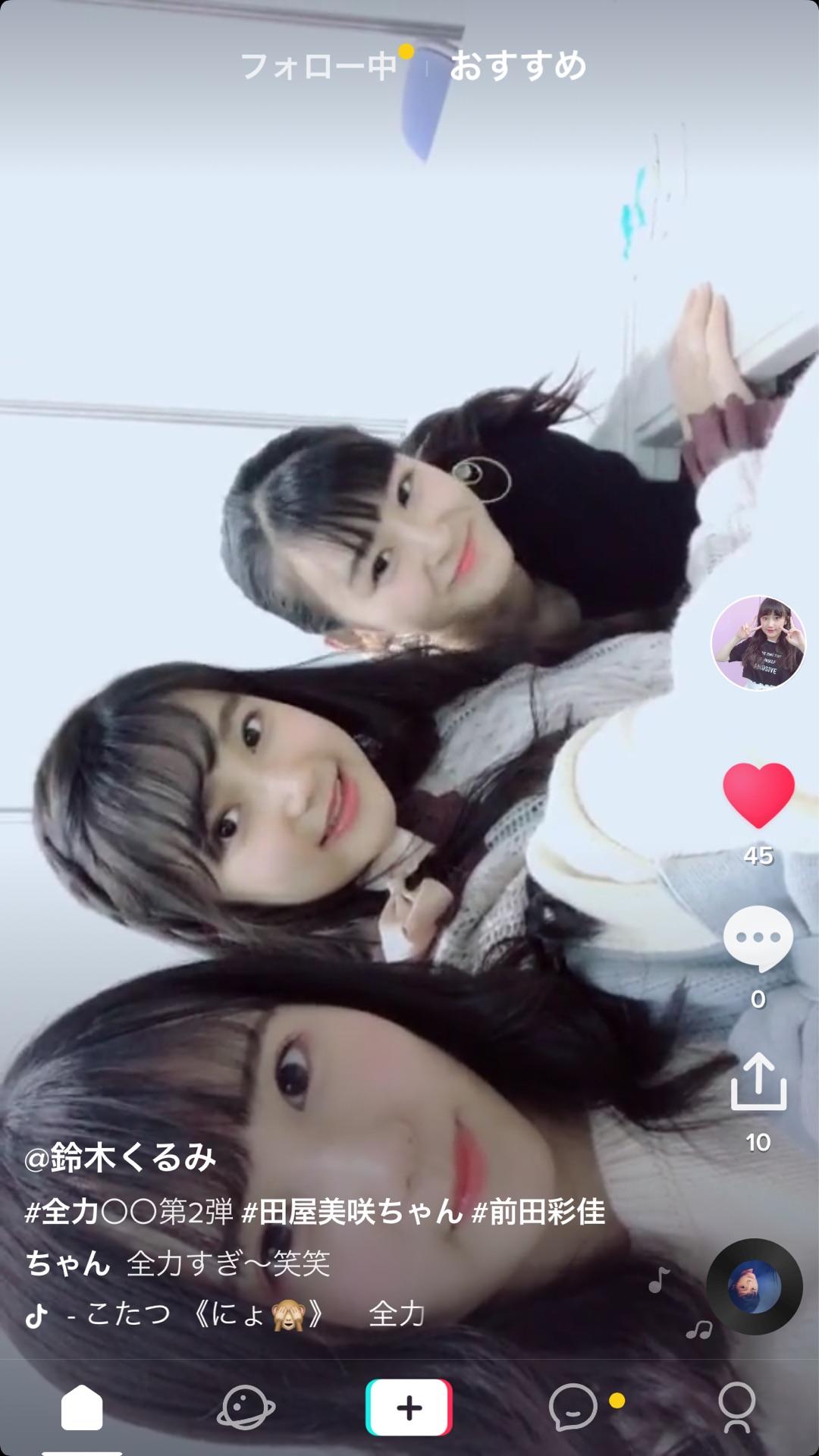819x1456 pixels.
Task: Open @鈴木くるみ's profile from username
Action: coord(121,1158)
